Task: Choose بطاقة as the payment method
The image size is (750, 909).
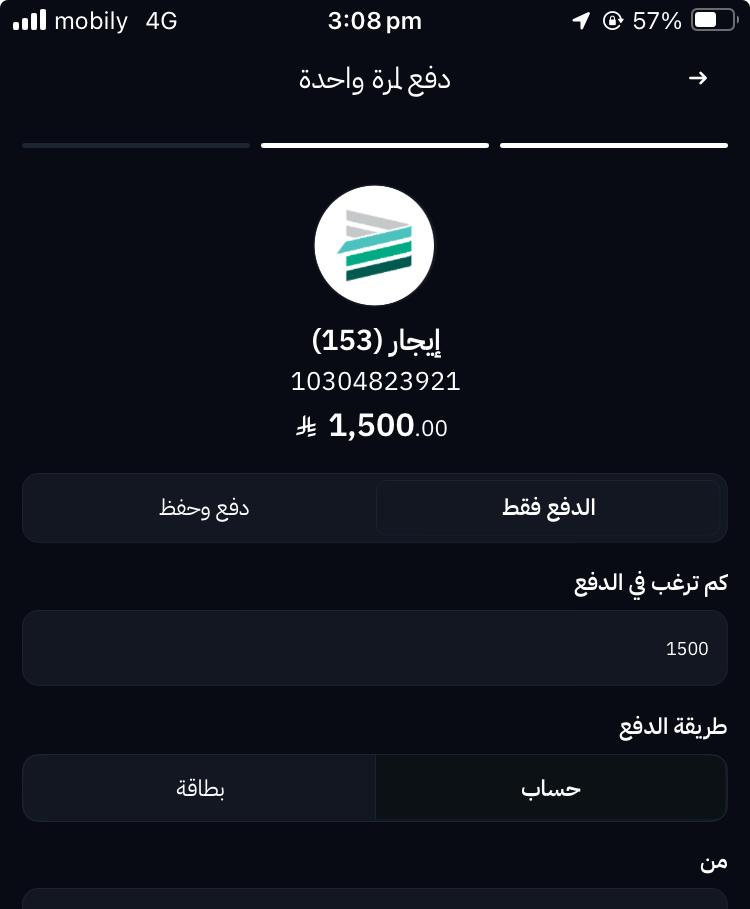Action: (x=200, y=789)
